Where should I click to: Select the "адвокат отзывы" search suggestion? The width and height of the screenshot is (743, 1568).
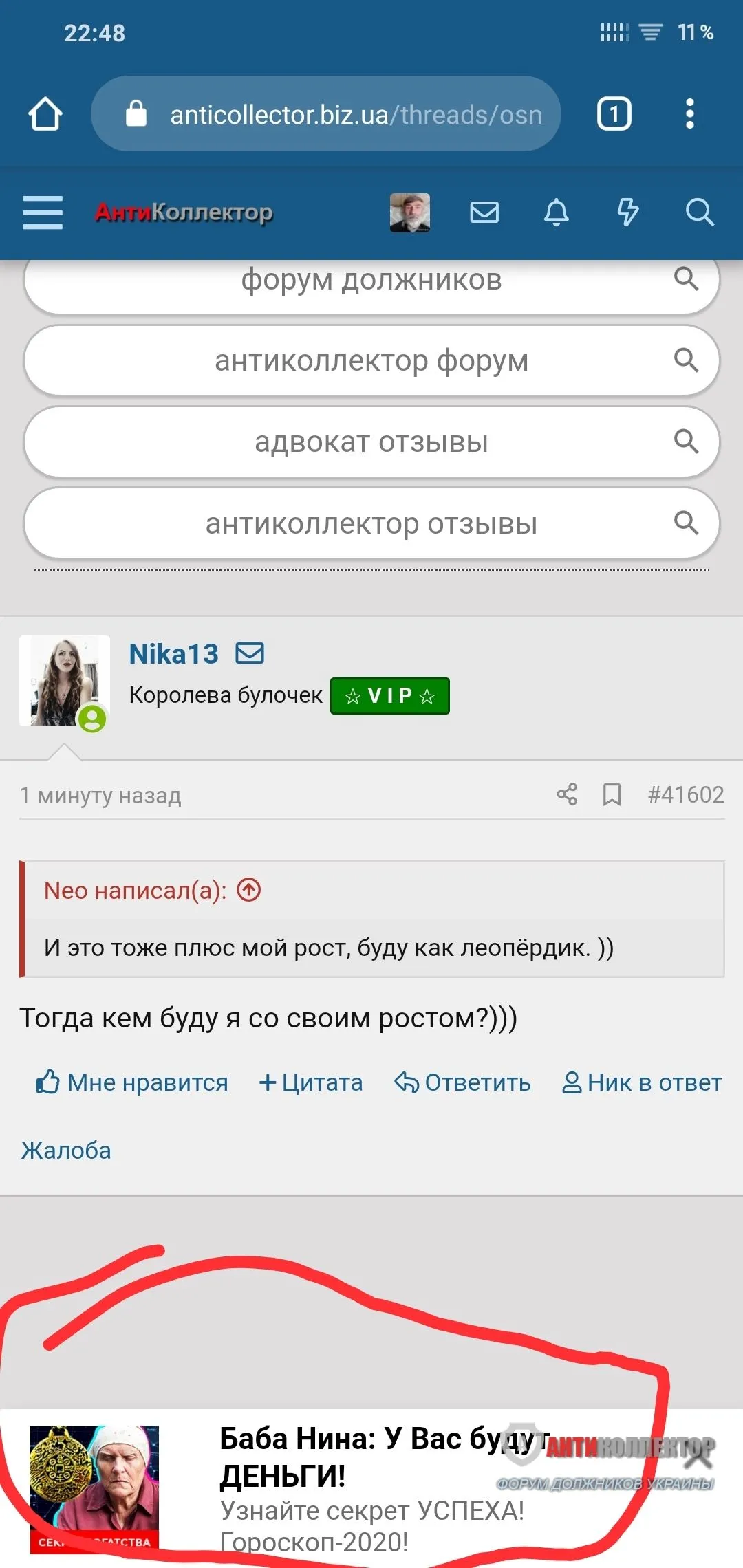pyautogui.click(x=371, y=442)
